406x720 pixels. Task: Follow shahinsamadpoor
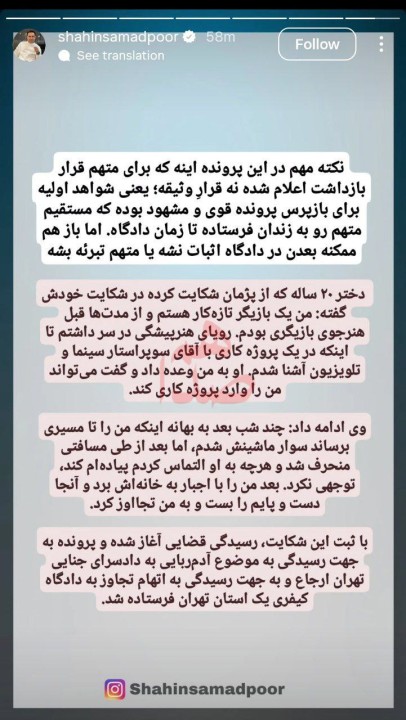point(317,45)
